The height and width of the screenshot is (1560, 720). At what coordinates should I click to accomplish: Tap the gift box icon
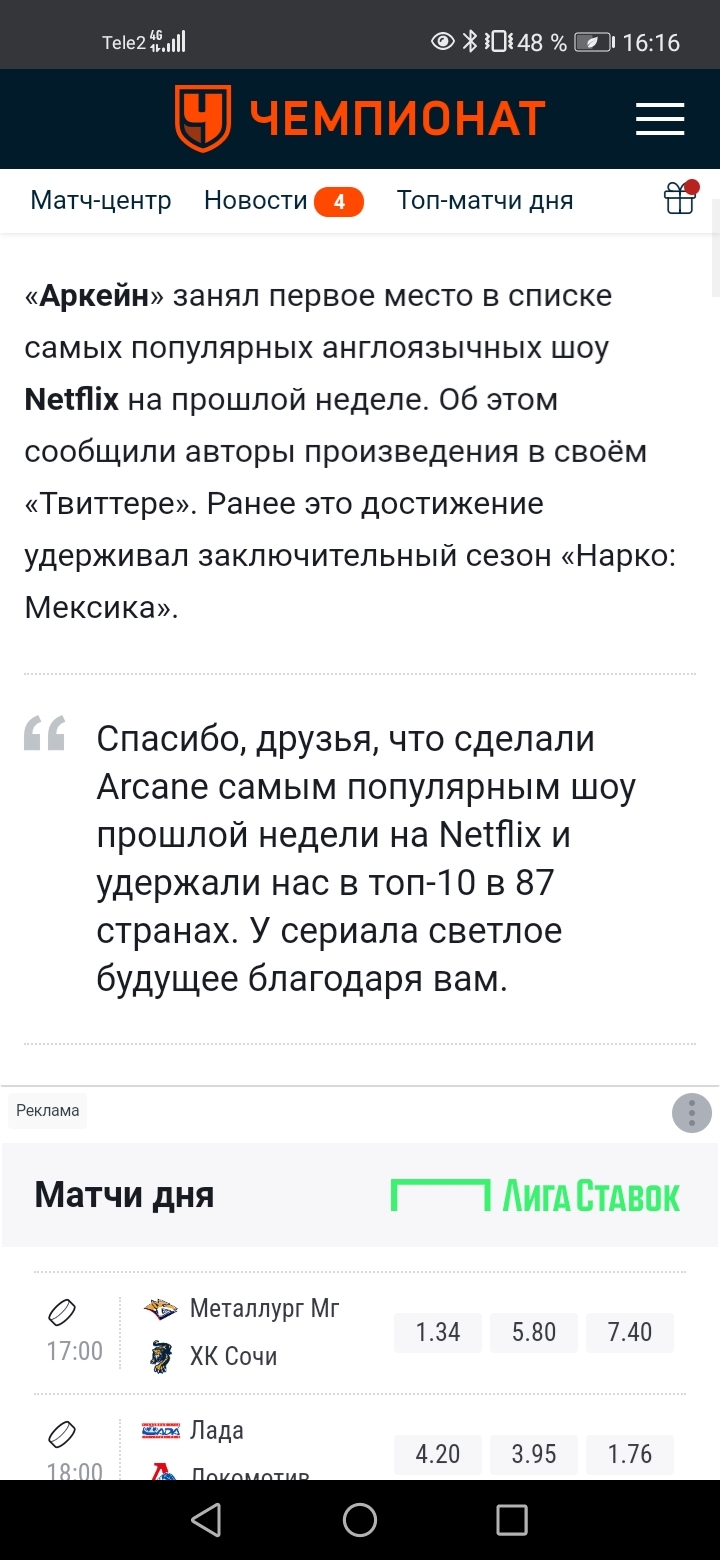click(681, 198)
